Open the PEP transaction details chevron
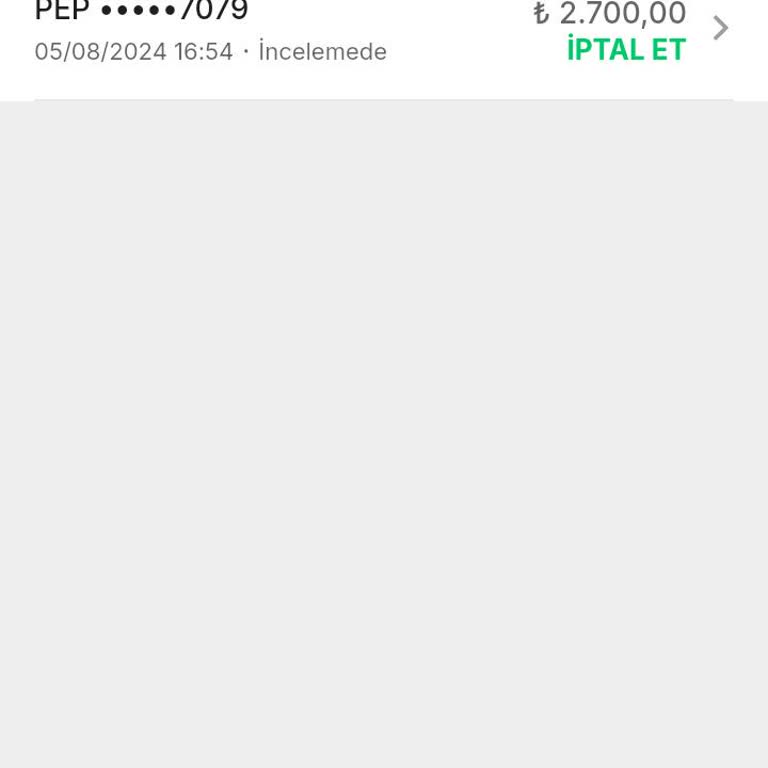The image size is (768, 768). 720,28
